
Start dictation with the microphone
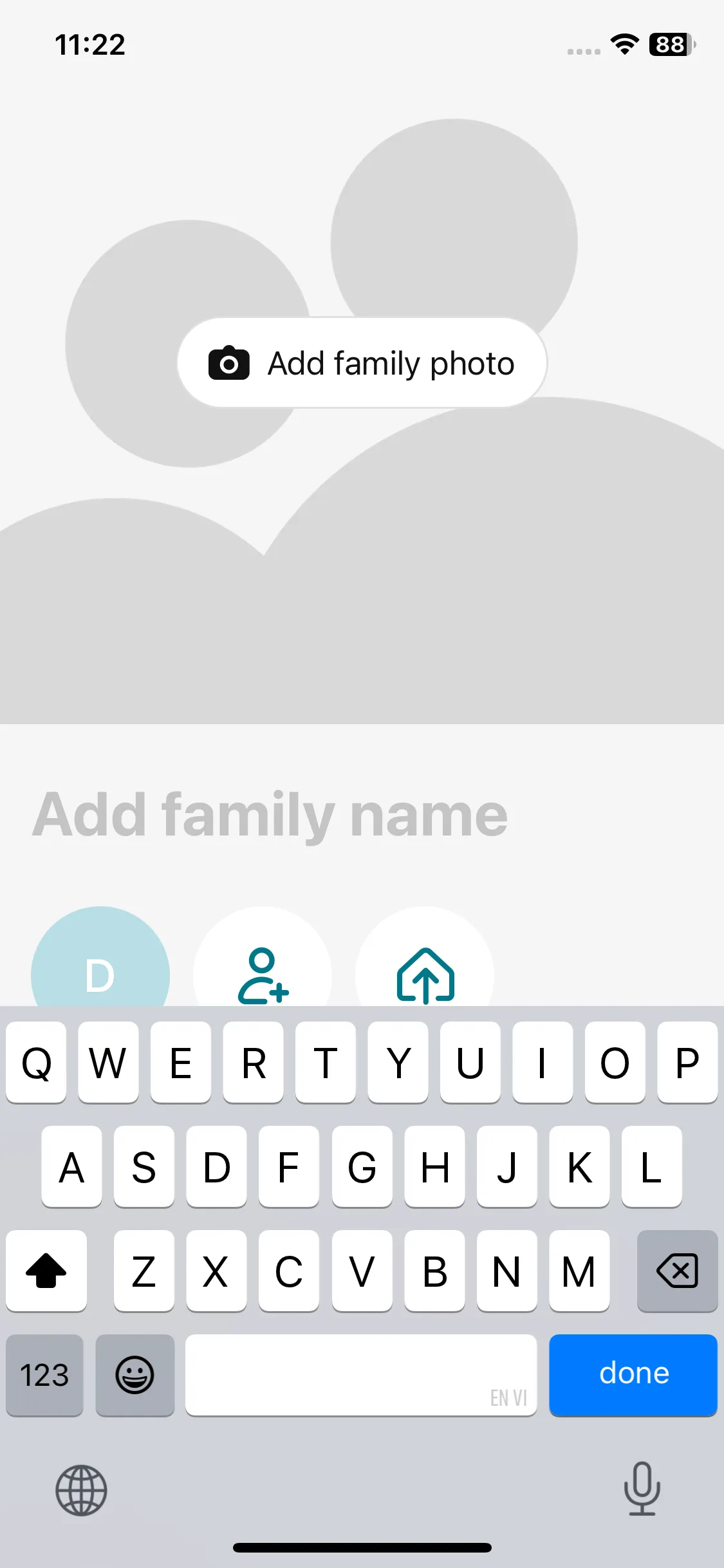(x=642, y=1488)
